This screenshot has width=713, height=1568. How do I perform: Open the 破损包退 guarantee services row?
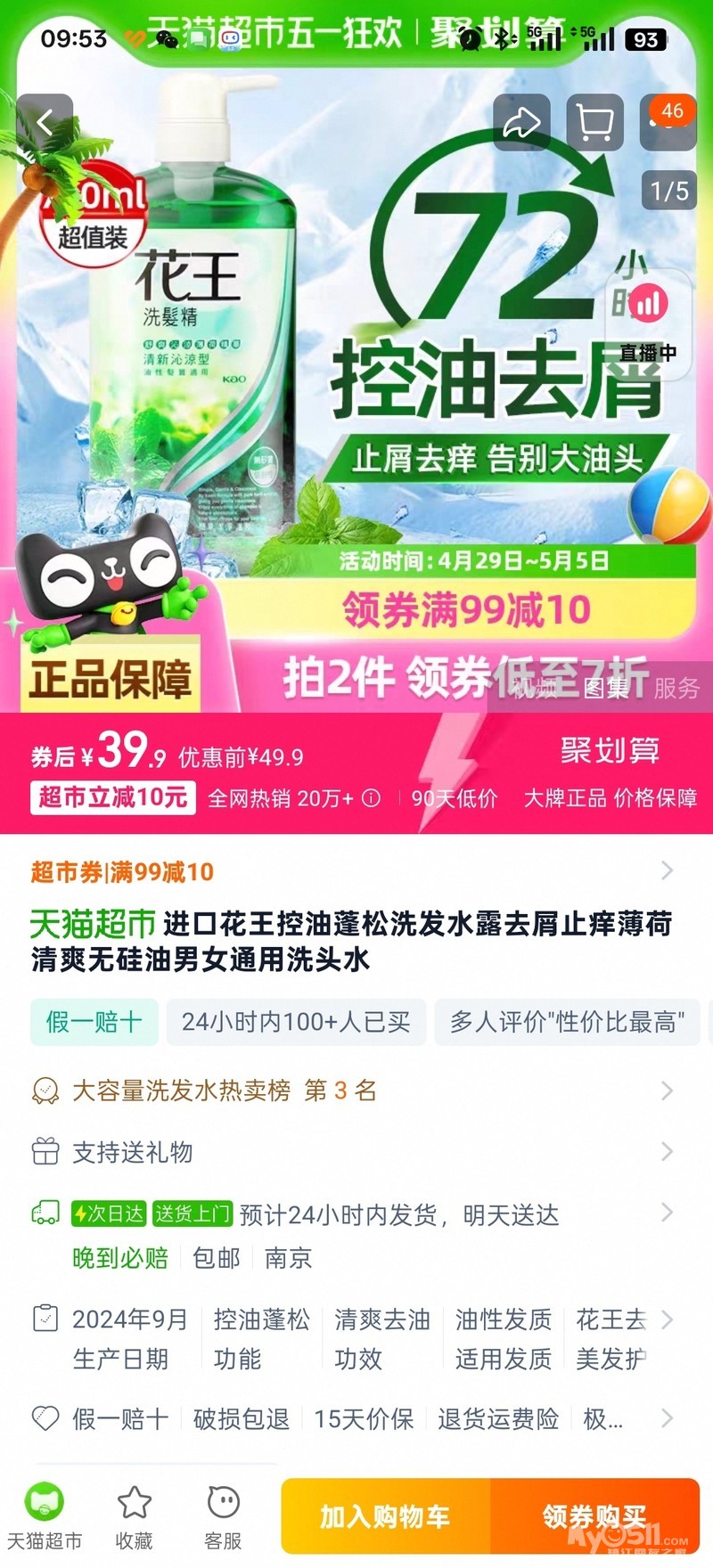pos(241,1418)
